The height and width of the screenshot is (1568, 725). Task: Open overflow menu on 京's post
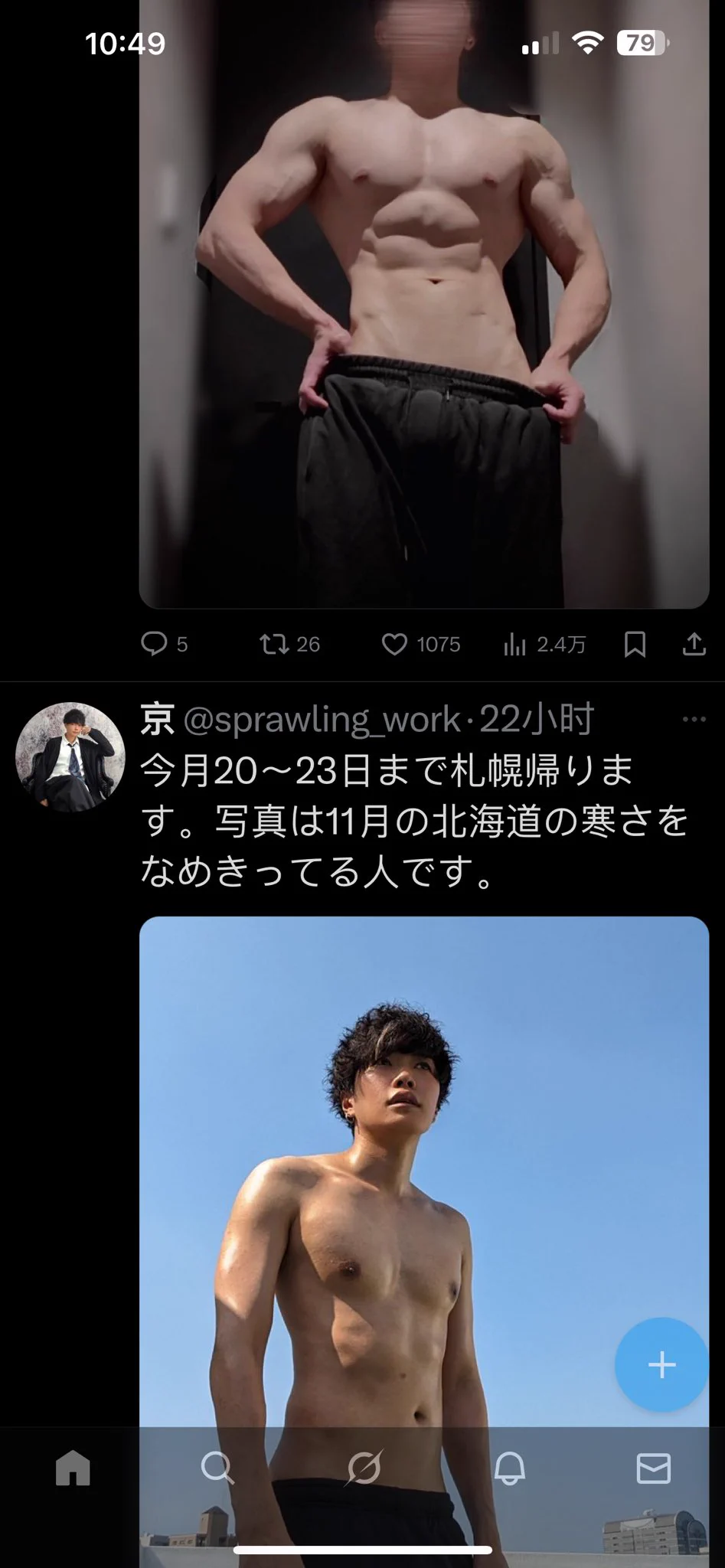coord(694,719)
